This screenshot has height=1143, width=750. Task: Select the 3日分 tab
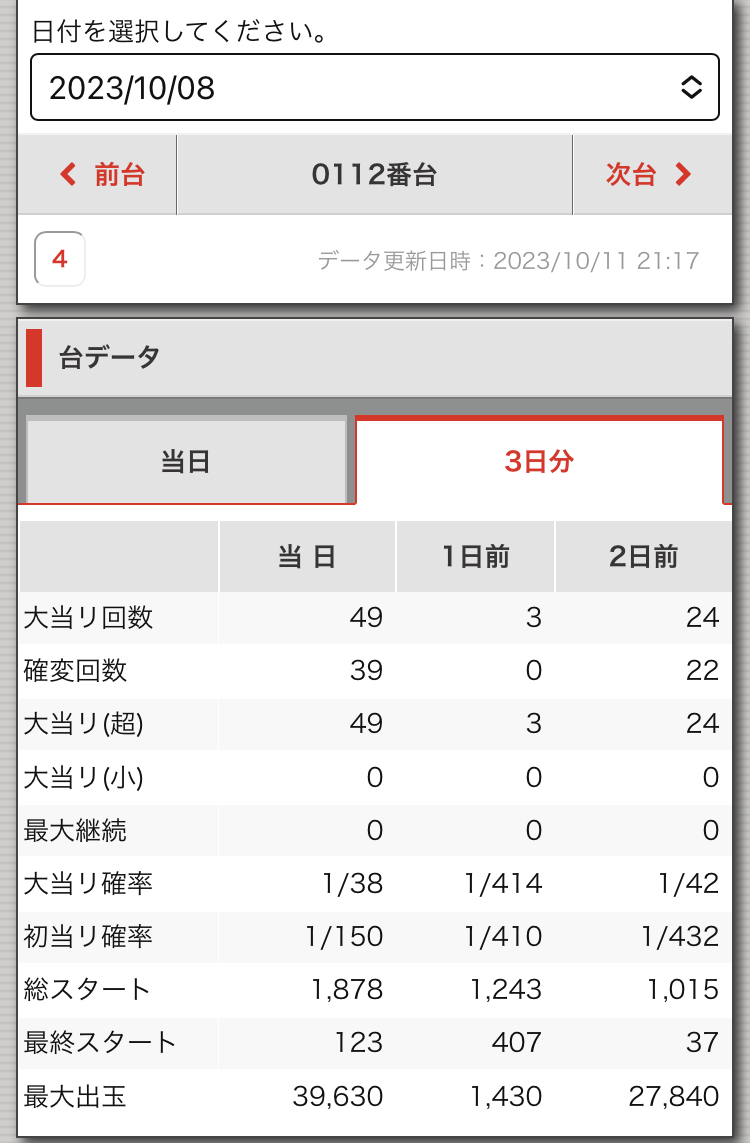point(539,461)
